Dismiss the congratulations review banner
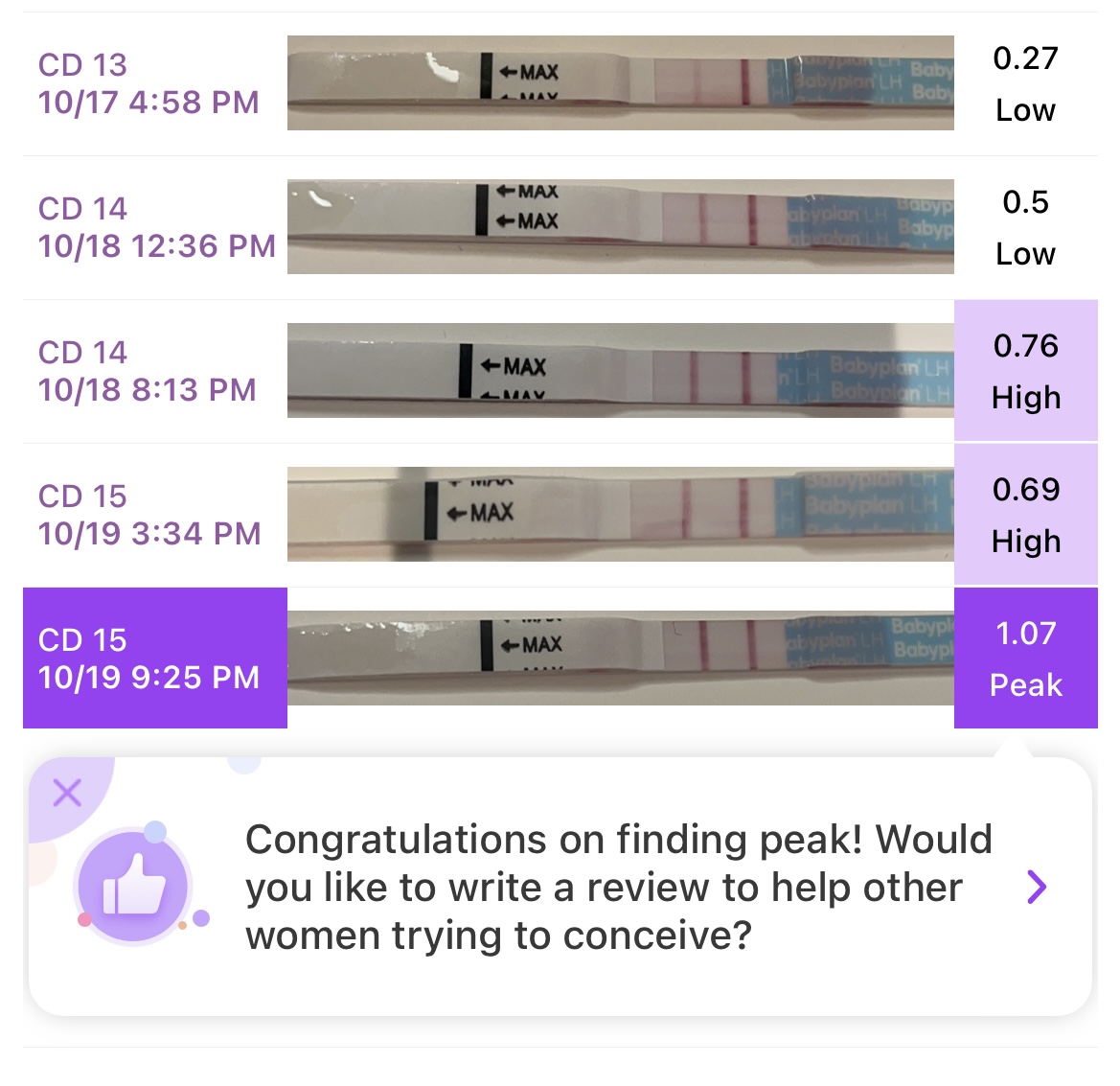The width and height of the screenshot is (1120, 1086). tap(67, 793)
